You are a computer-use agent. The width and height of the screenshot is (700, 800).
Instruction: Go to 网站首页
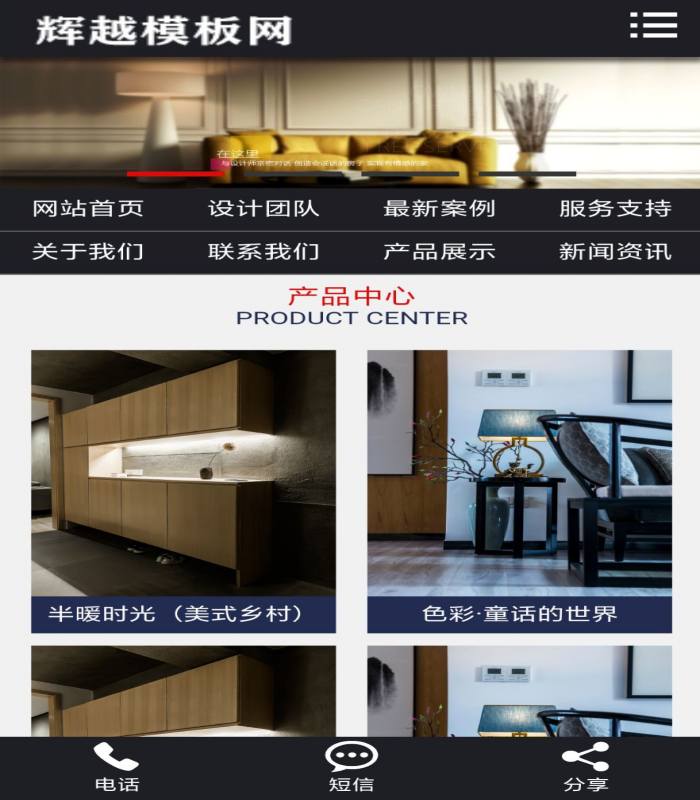[88, 209]
